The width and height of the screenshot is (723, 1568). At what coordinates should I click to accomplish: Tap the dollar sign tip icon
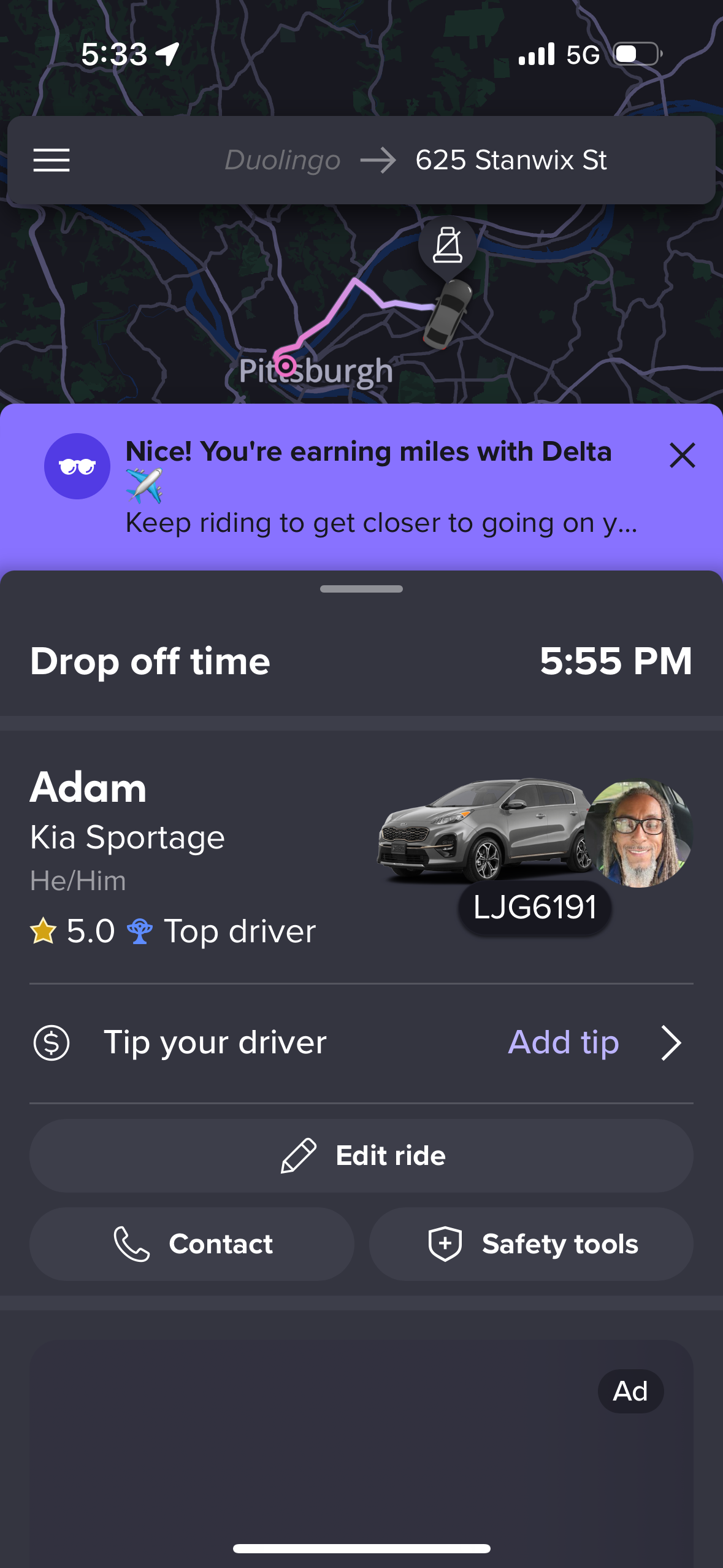click(52, 1042)
